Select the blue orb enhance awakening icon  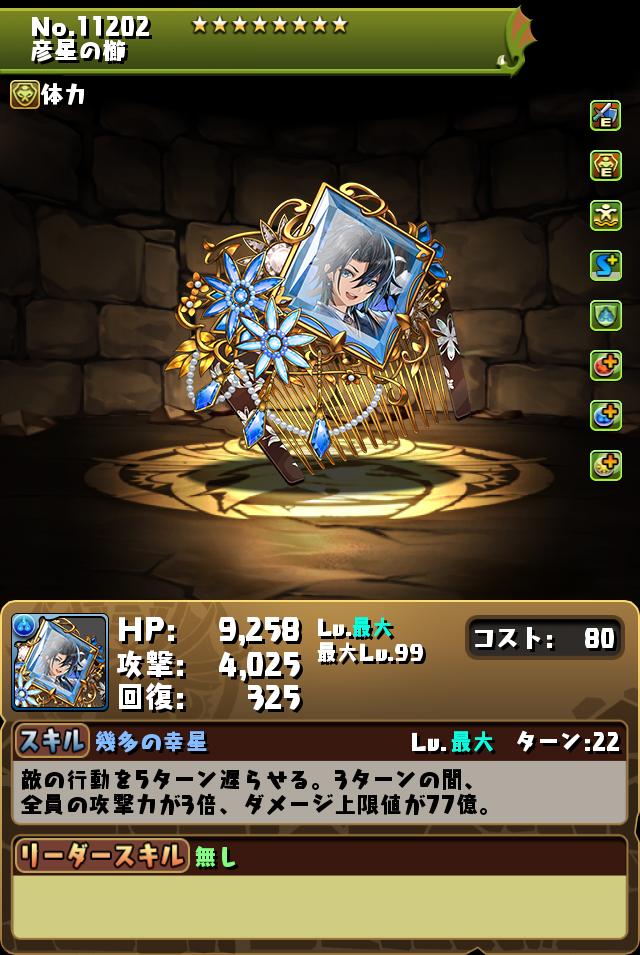pos(605,415)
